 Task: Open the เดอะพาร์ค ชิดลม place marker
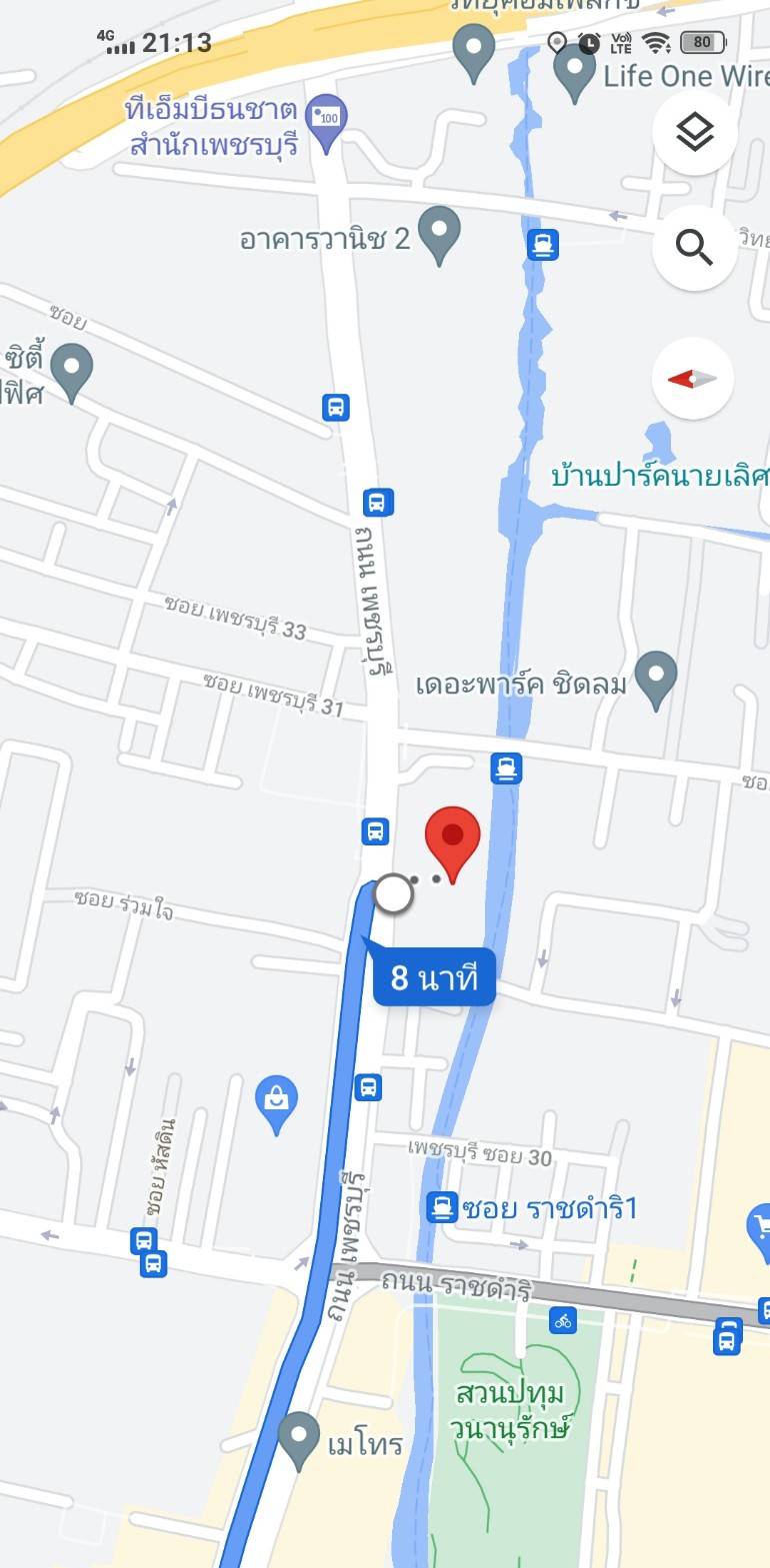tap(656, 681)
